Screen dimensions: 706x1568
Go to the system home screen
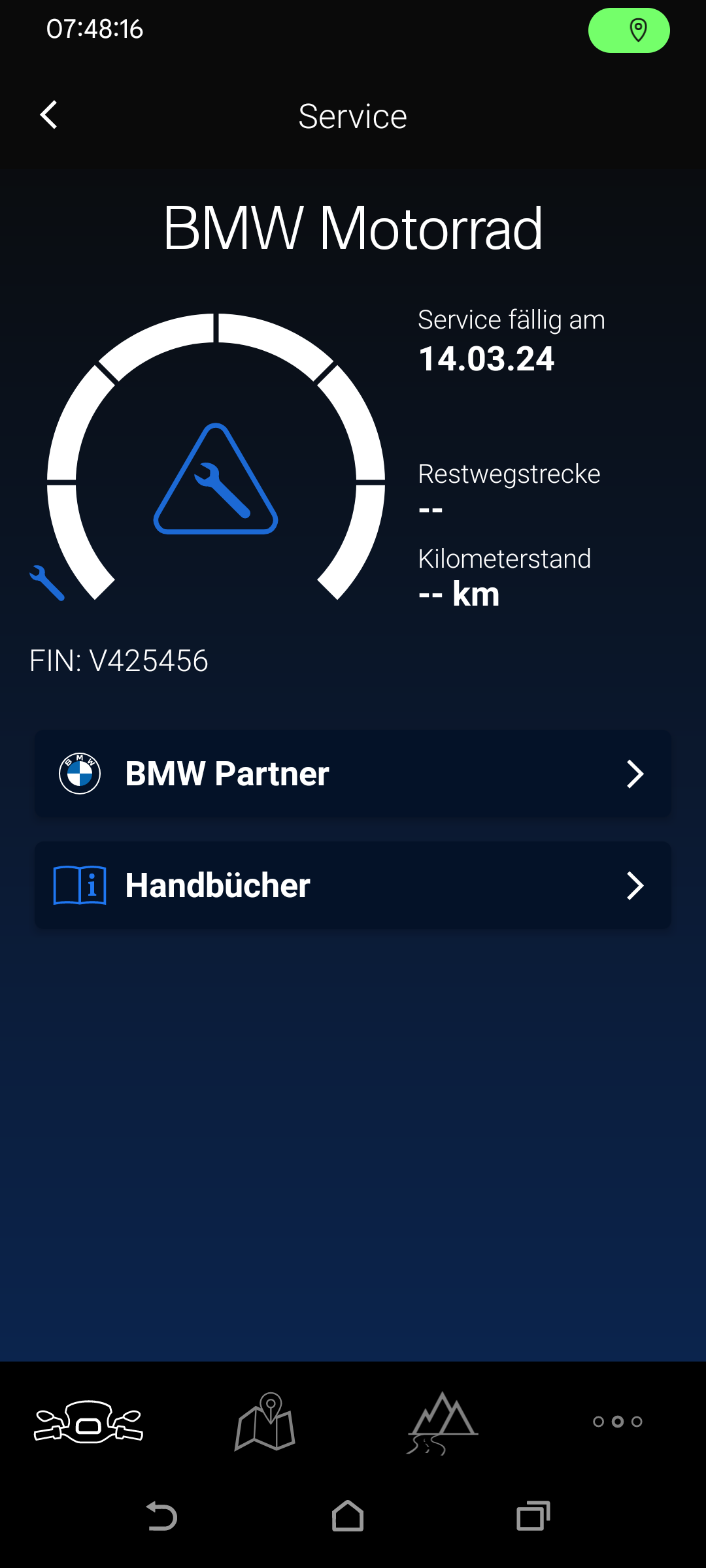point(348,1516)
